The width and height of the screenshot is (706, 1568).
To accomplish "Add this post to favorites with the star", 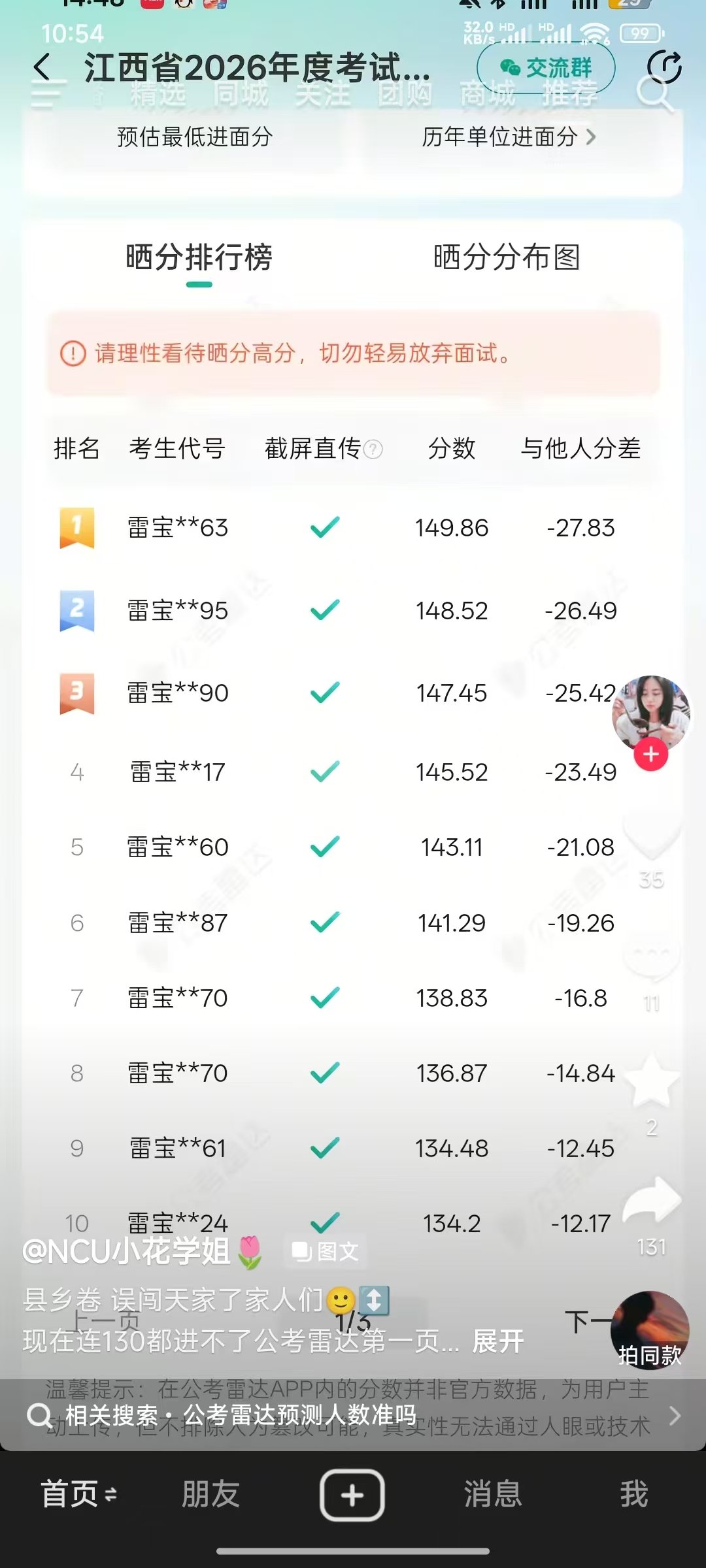I will tap(651, 1081).
